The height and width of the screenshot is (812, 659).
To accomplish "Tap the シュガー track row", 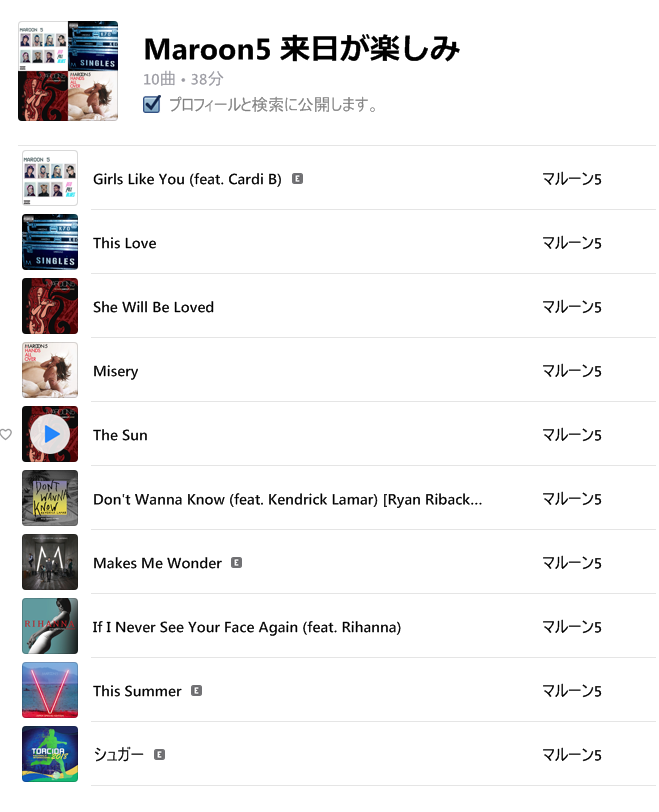I will (x=118, y=755).
